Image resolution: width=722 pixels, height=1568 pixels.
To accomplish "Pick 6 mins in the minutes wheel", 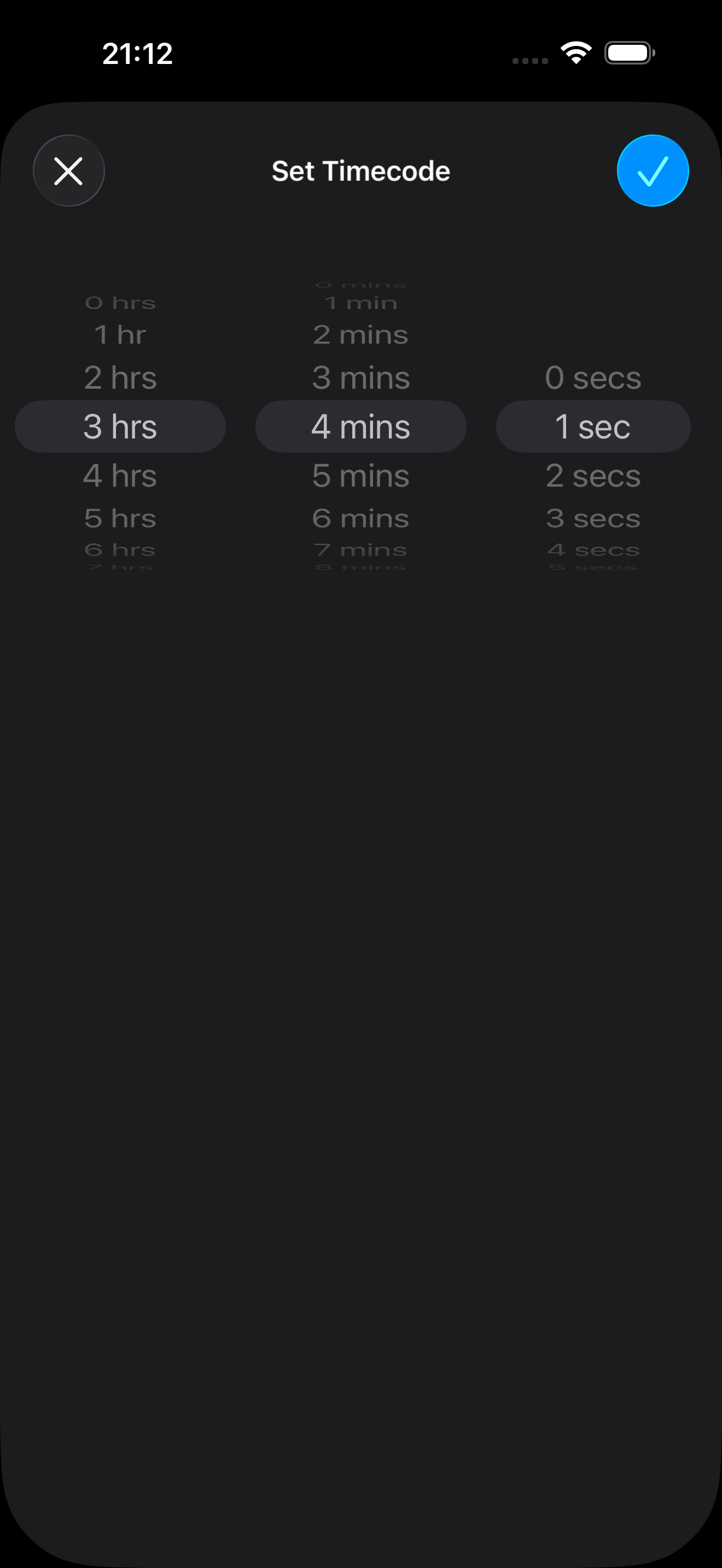I will coord(361,519).
